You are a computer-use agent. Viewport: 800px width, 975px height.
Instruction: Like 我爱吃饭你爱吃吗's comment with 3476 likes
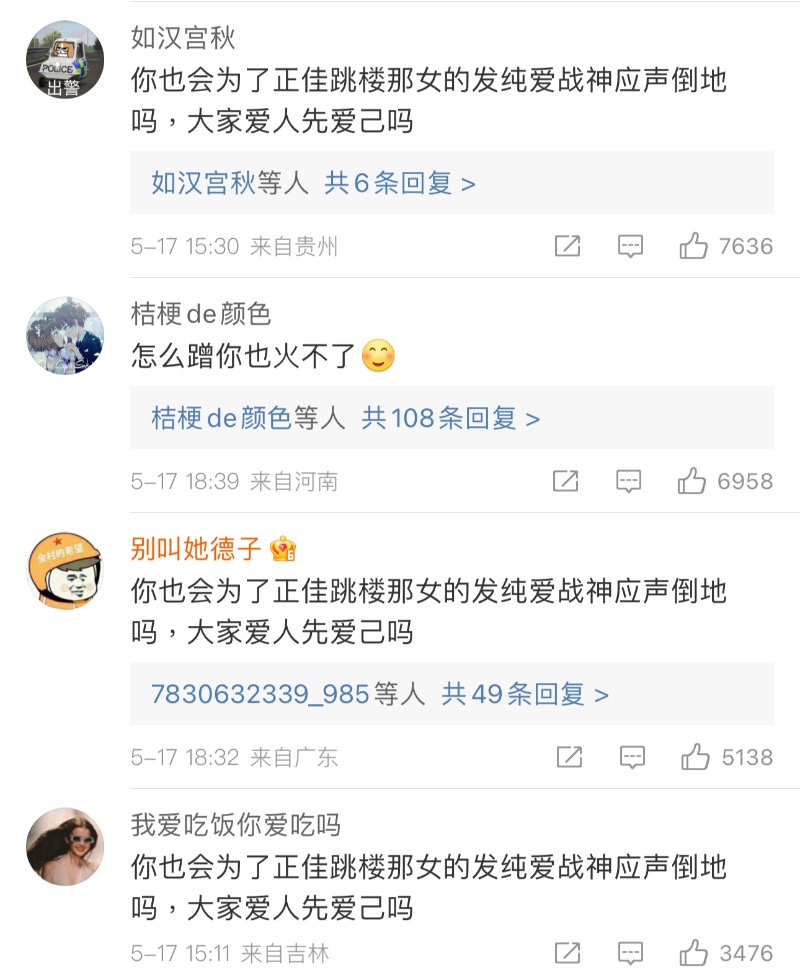(x=694, y=952)
